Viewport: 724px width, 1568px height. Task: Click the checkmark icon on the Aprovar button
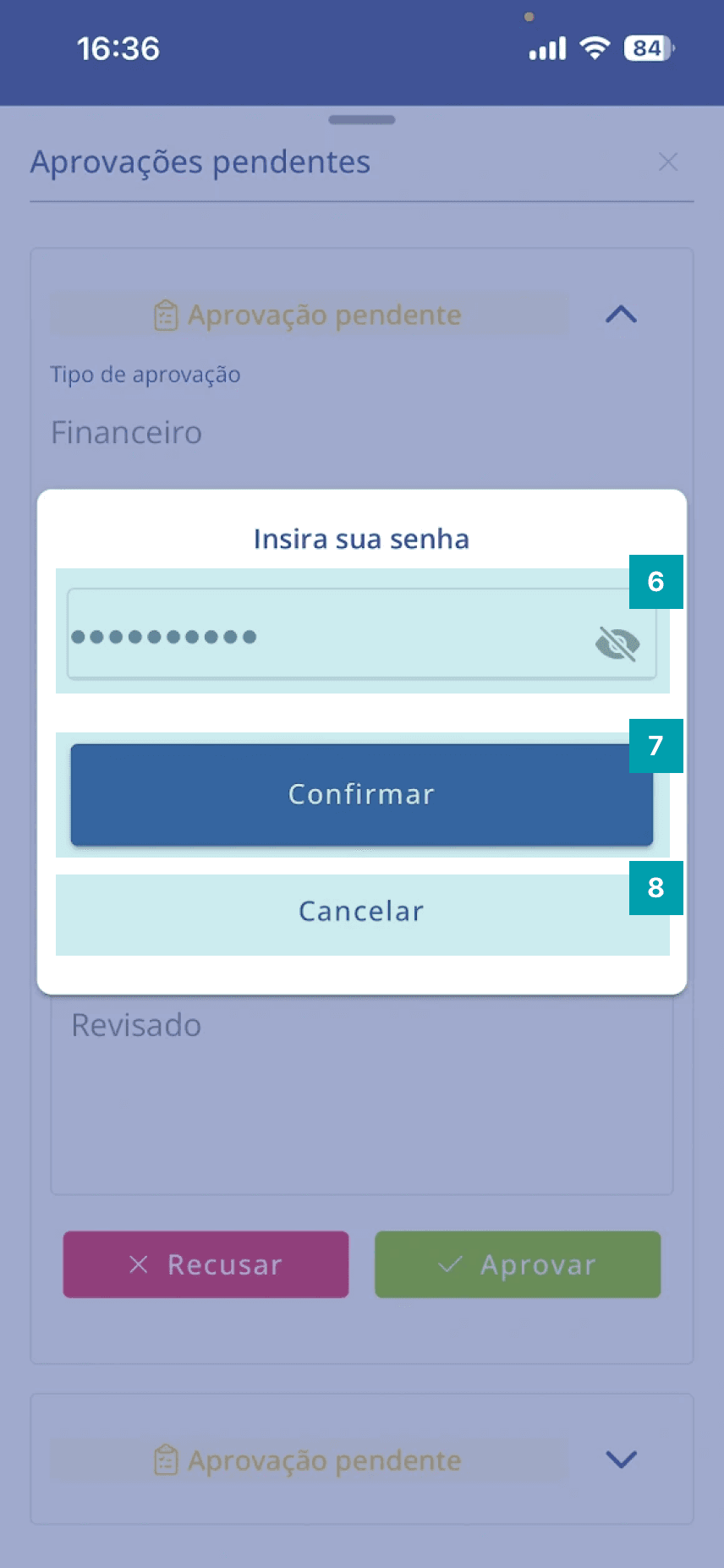point(451,1264)
